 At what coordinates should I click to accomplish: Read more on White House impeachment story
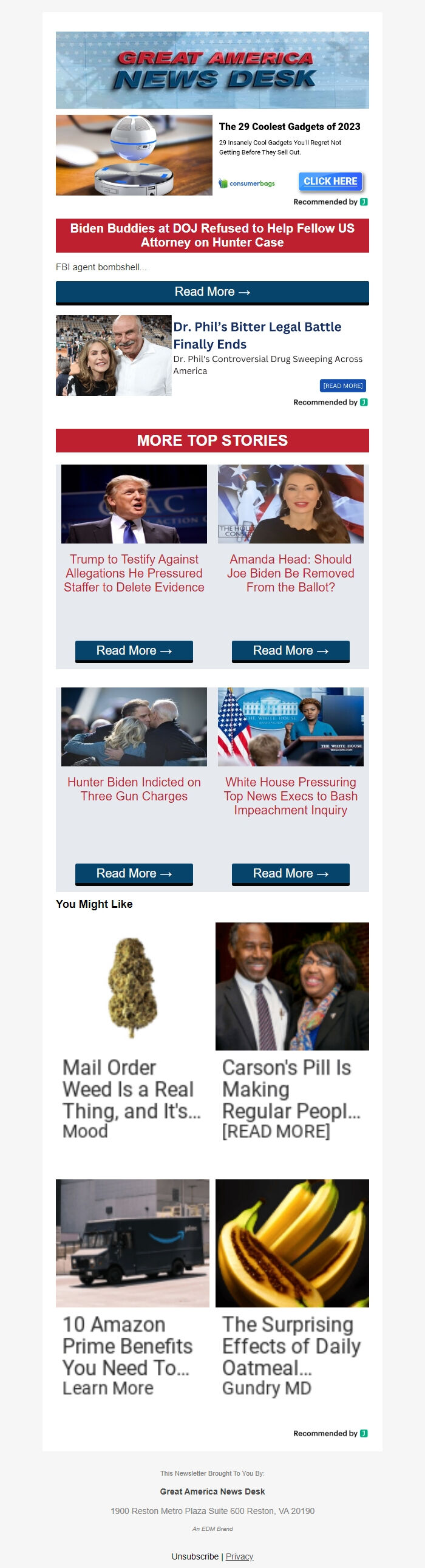pyautogui.click(x=290, y=873)
